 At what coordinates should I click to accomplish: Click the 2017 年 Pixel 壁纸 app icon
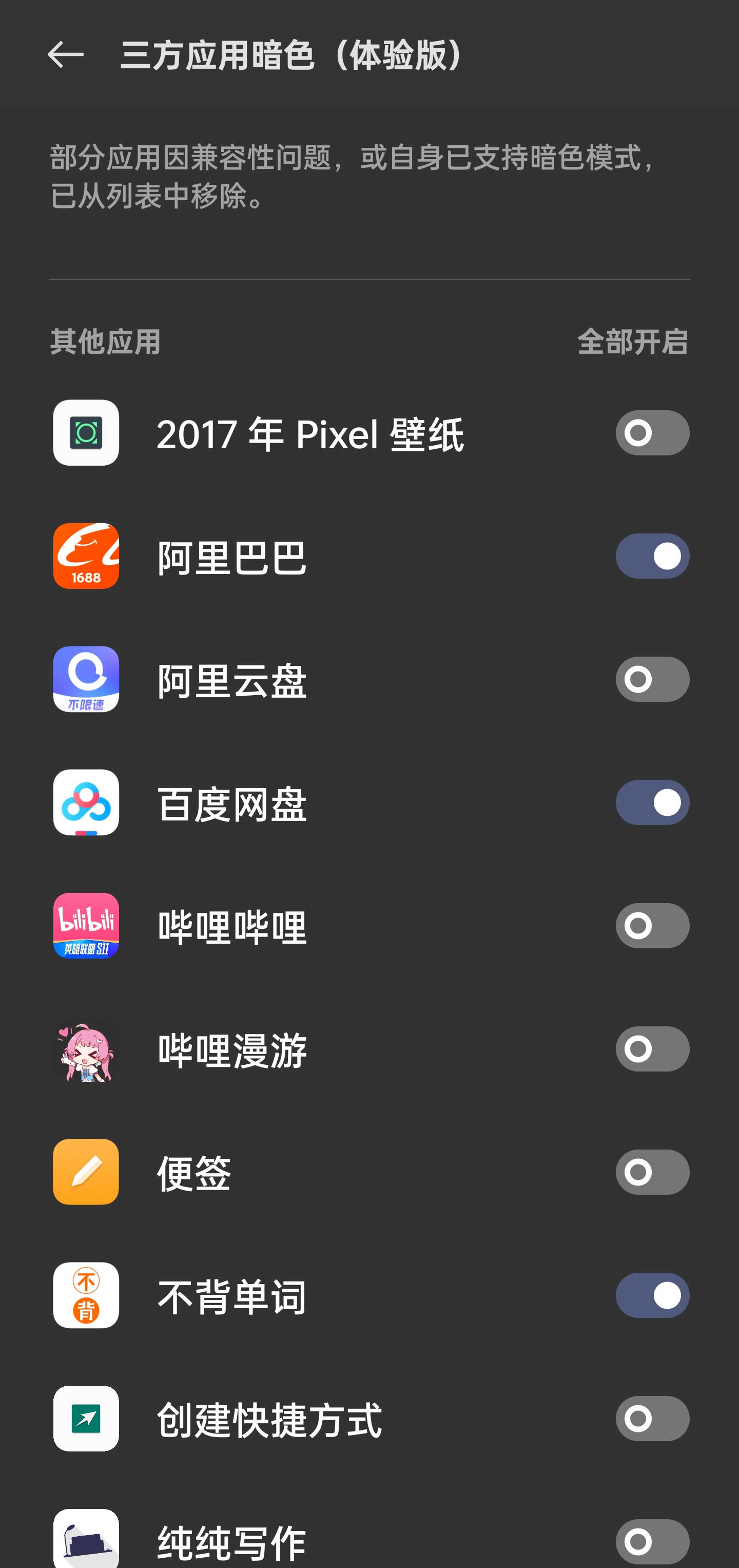(86, 433)
